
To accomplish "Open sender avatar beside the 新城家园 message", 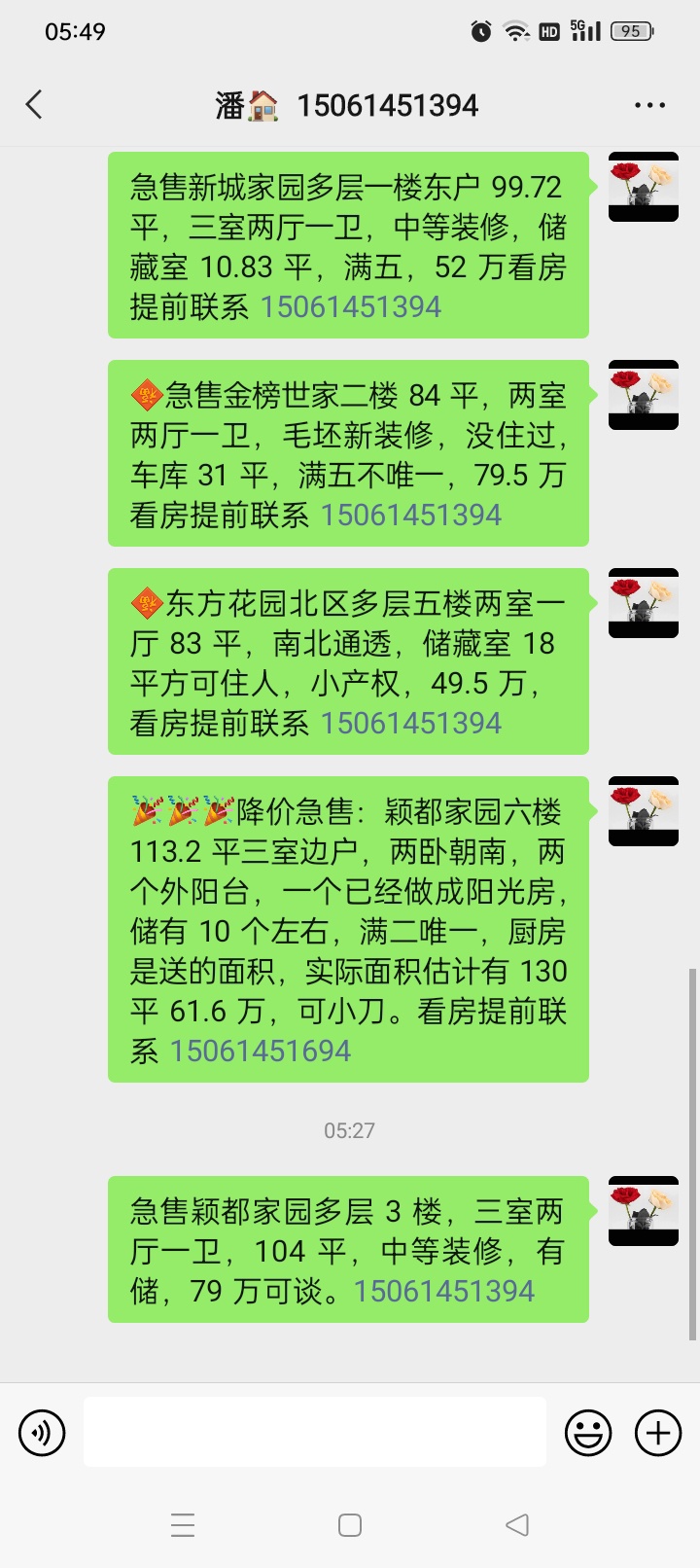I will click(x=644, y=187).
